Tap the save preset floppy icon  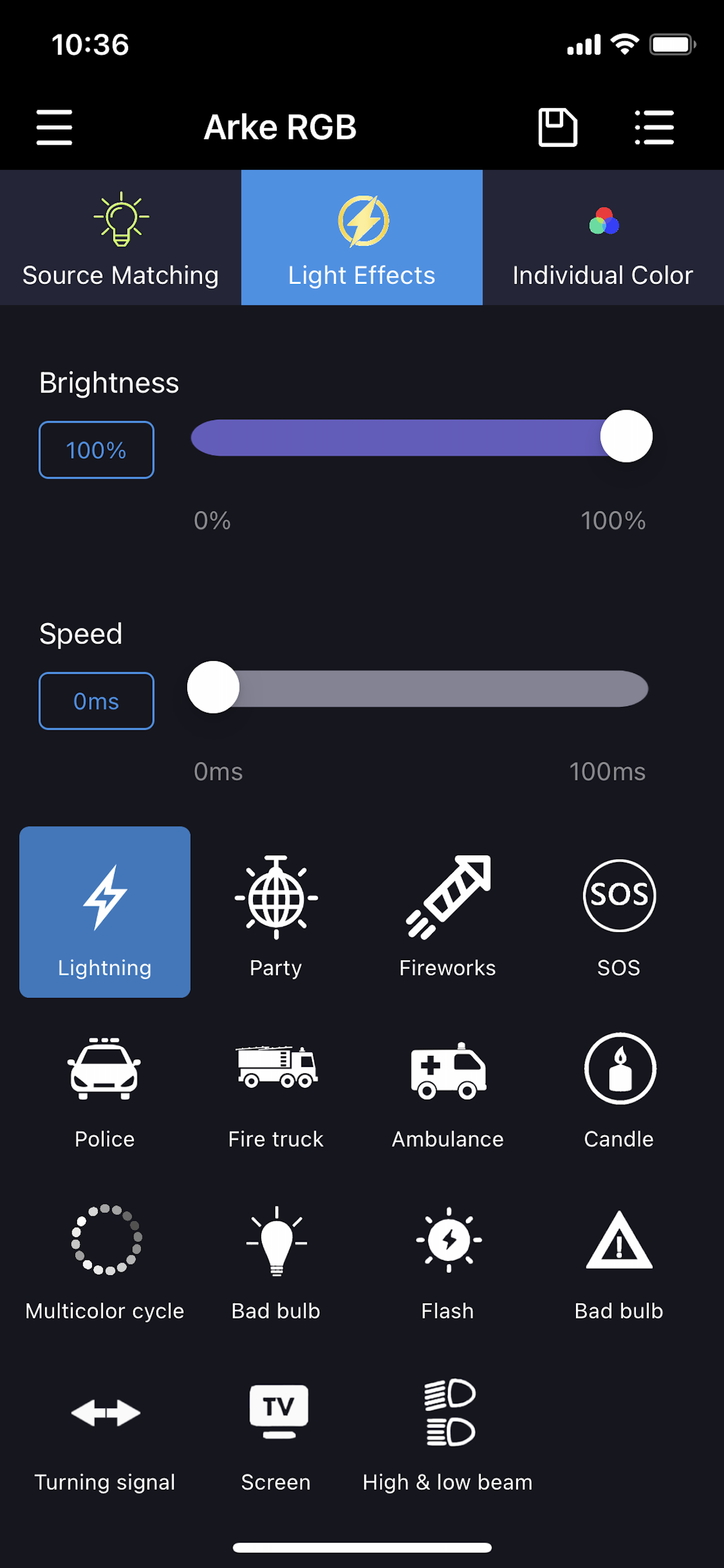pos(557,127)
